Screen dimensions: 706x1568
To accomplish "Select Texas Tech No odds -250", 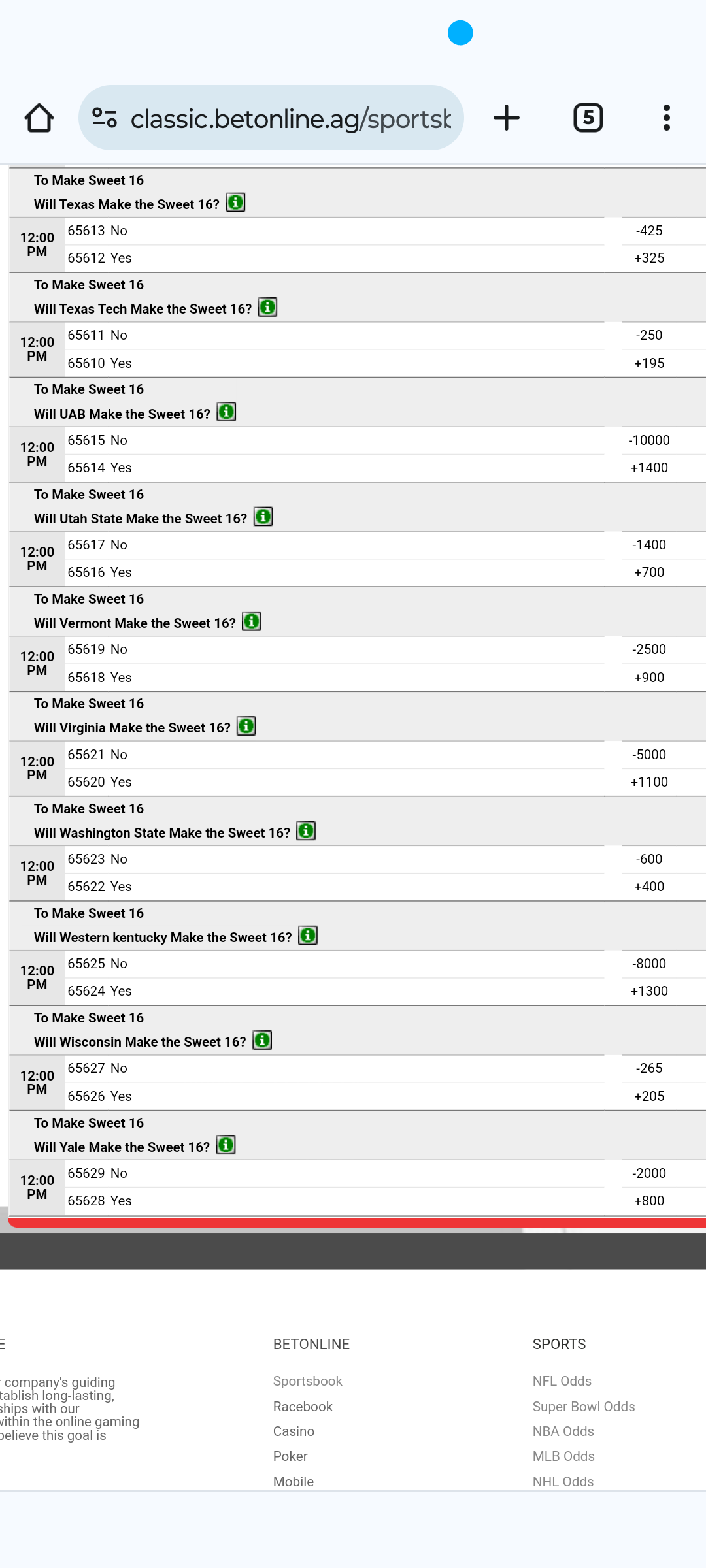I will point(648,335).
